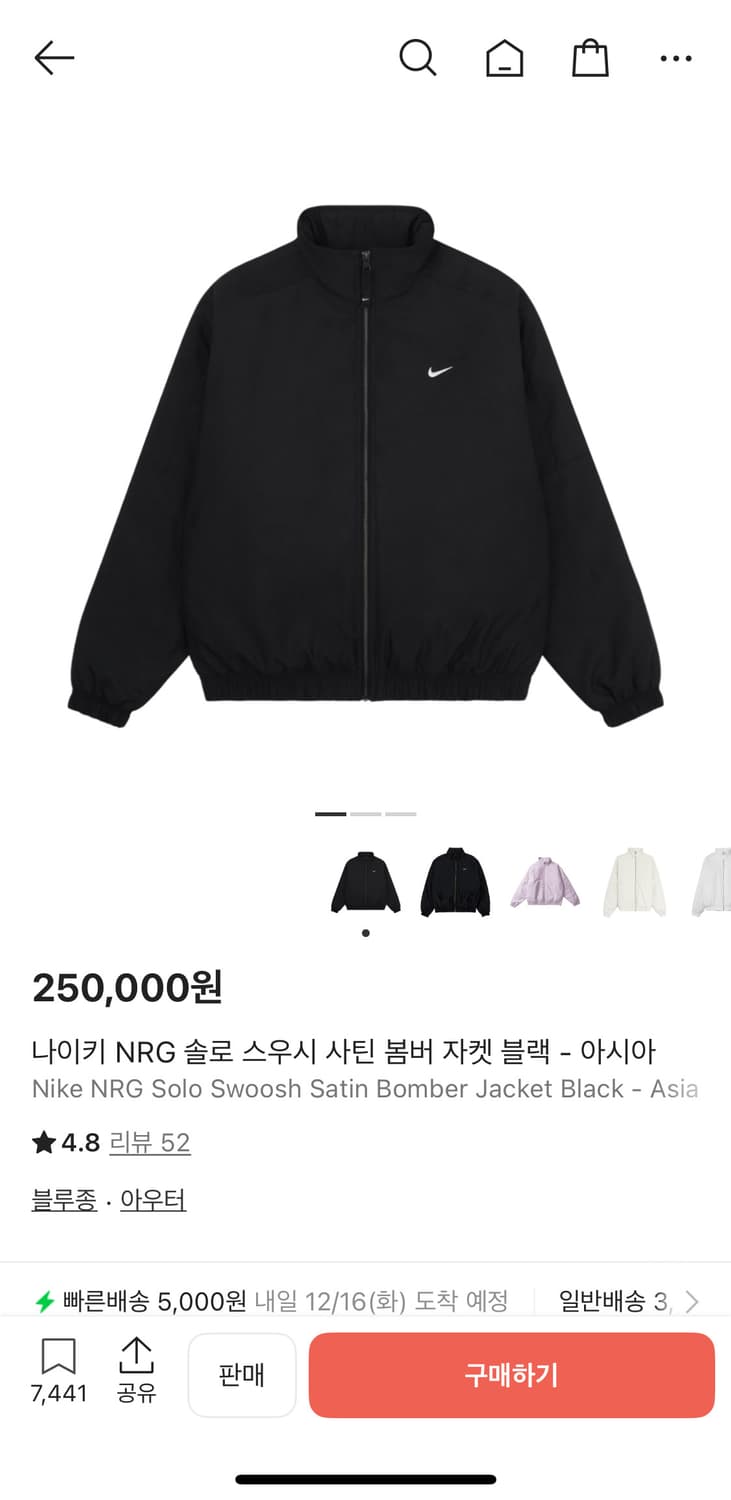Image resolution: width=731 pixels, height=1500 pixels.
Task: Expand 일반배송 shipping details via the chevron
Action: [x=695, y=1301]
